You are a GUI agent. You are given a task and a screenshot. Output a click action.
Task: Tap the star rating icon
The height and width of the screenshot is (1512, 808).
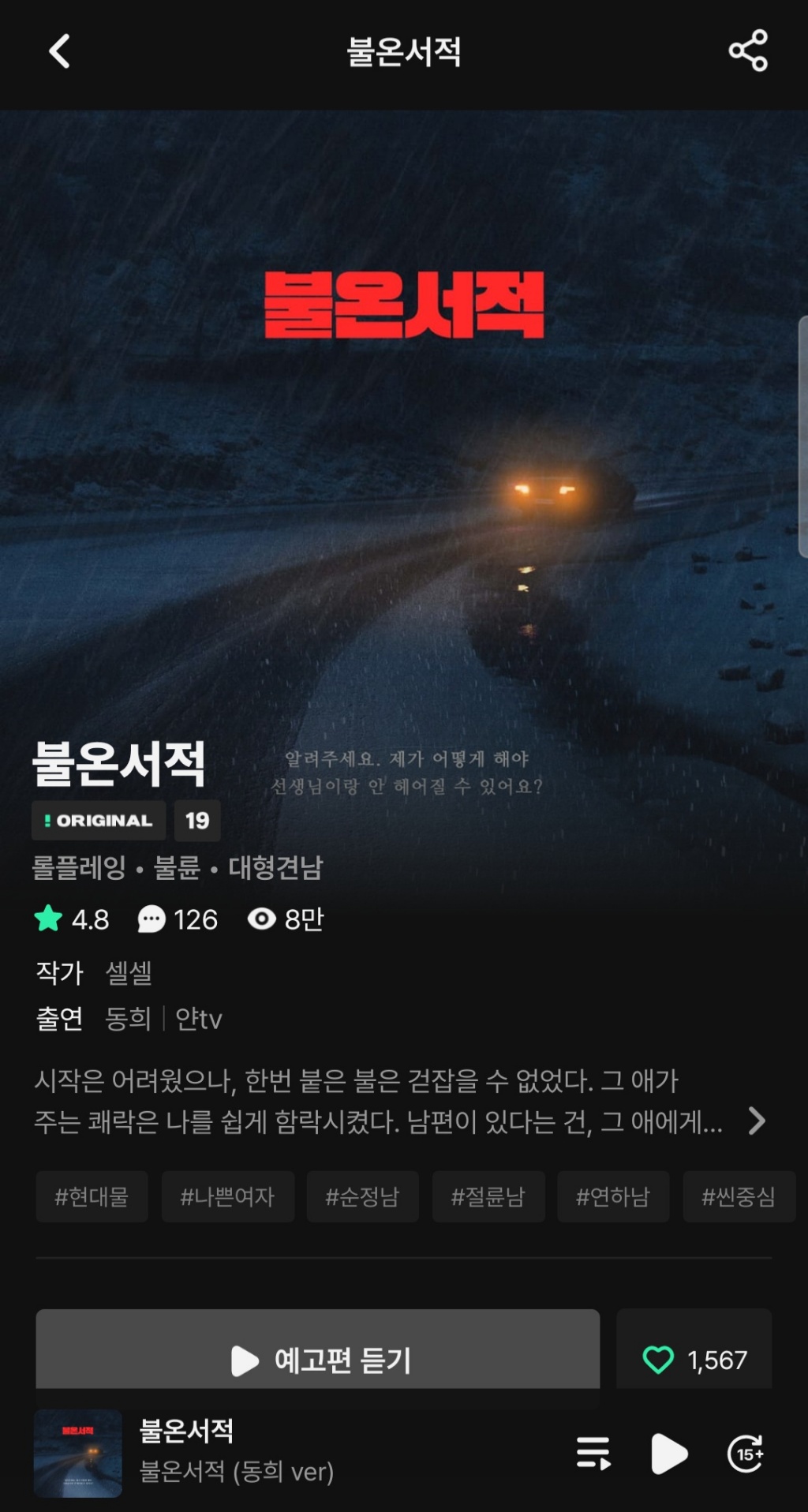click(49, 919)
